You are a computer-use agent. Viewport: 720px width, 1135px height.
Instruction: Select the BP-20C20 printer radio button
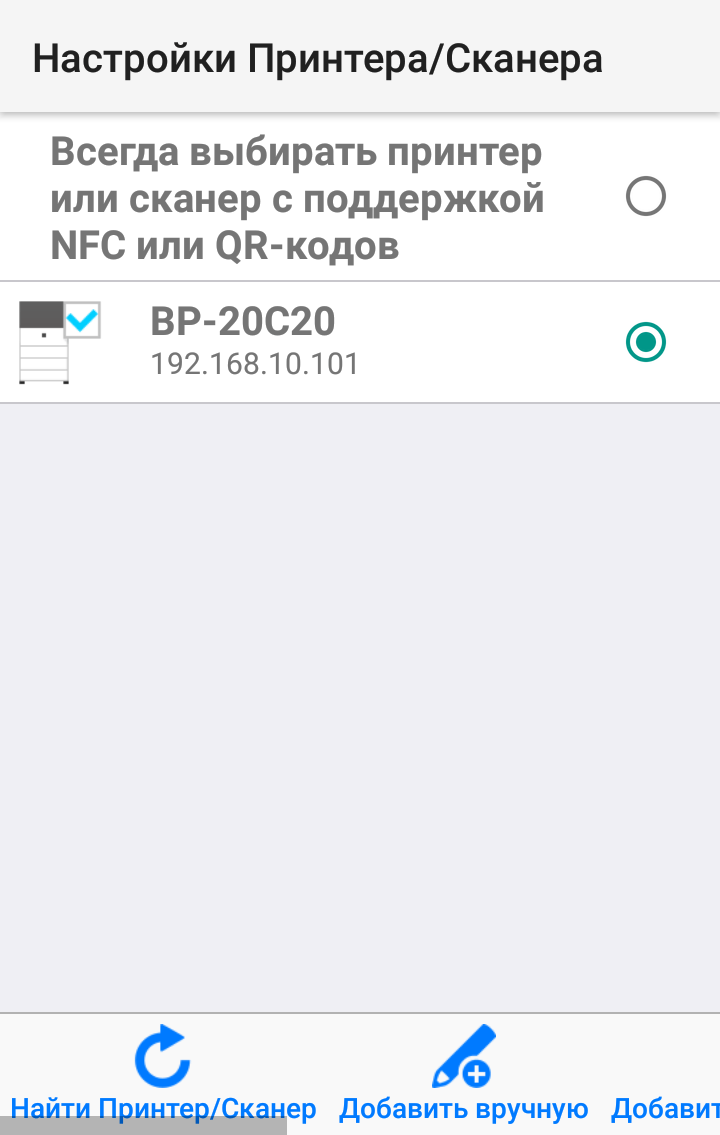pos(645,342)
